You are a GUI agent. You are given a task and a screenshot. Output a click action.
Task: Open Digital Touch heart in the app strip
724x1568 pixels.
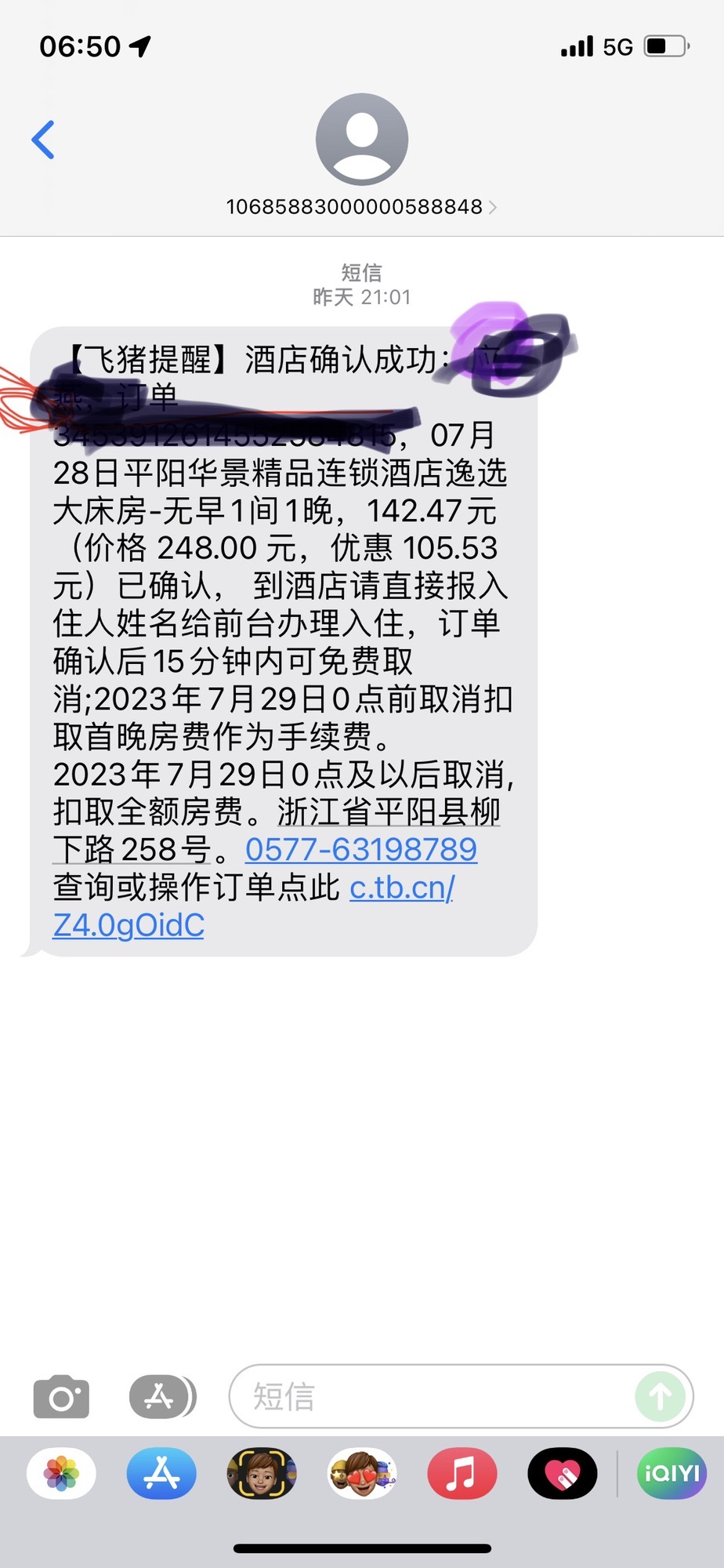[x=562, y=1473]
